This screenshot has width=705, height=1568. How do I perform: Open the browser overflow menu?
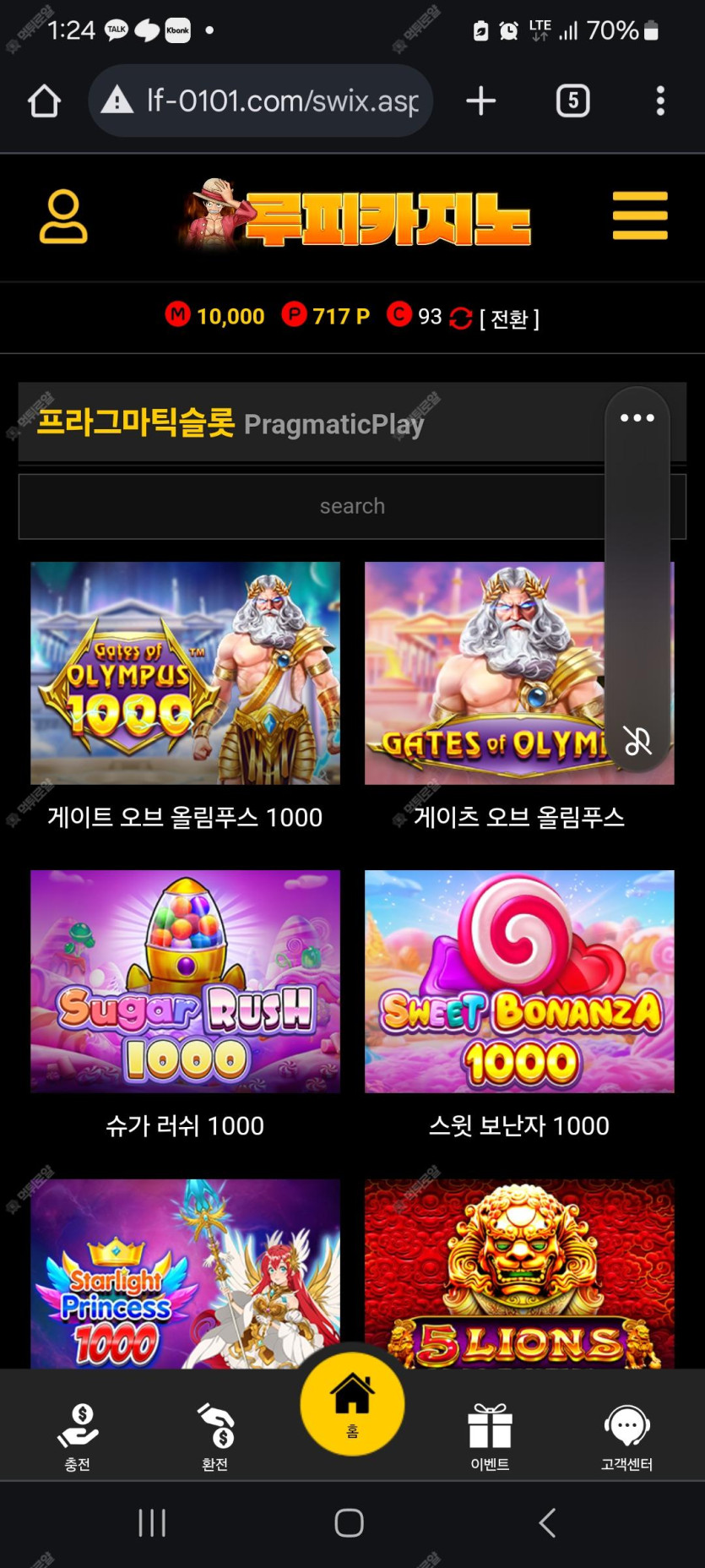point(660,101)
